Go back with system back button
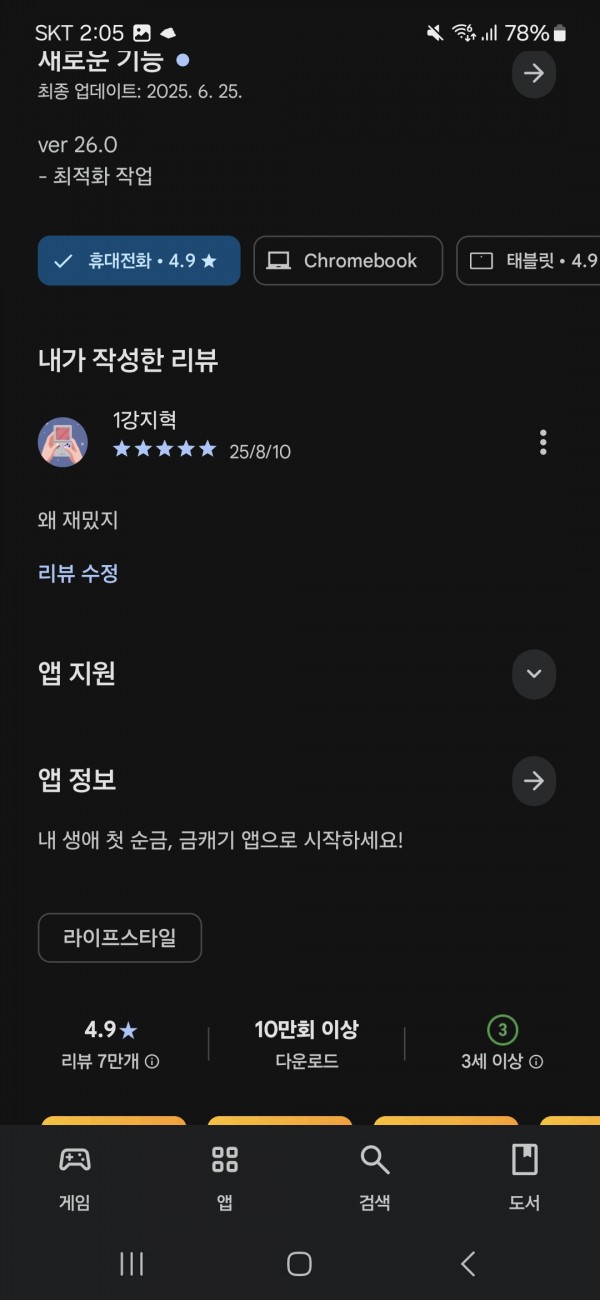The height and width of the screenshot is (1300, 600). click(x=468, y=1264)
